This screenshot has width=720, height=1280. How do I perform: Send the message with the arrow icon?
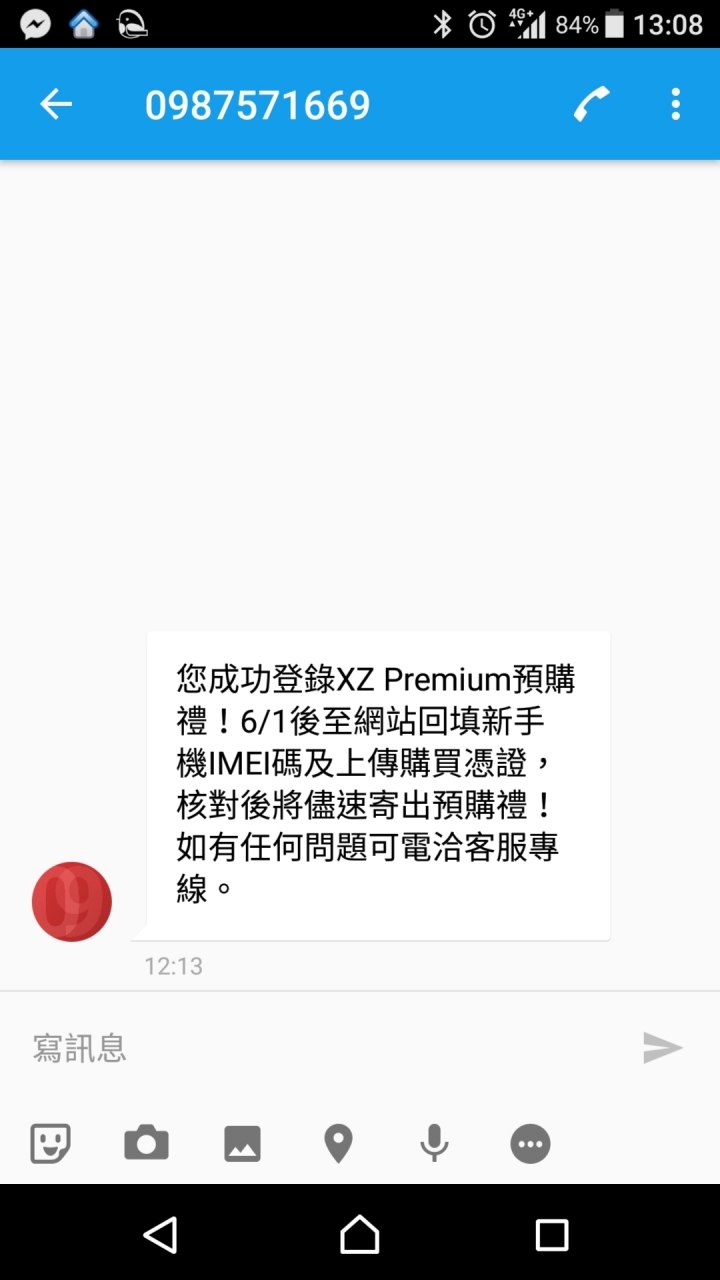click(662, 1047)
